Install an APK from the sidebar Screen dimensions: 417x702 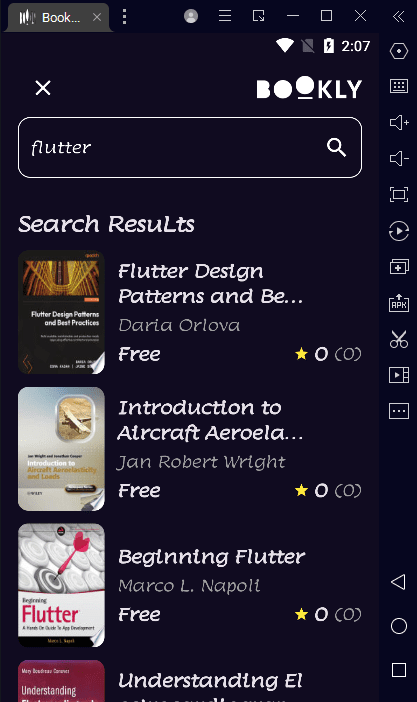(x=399, y=303)
